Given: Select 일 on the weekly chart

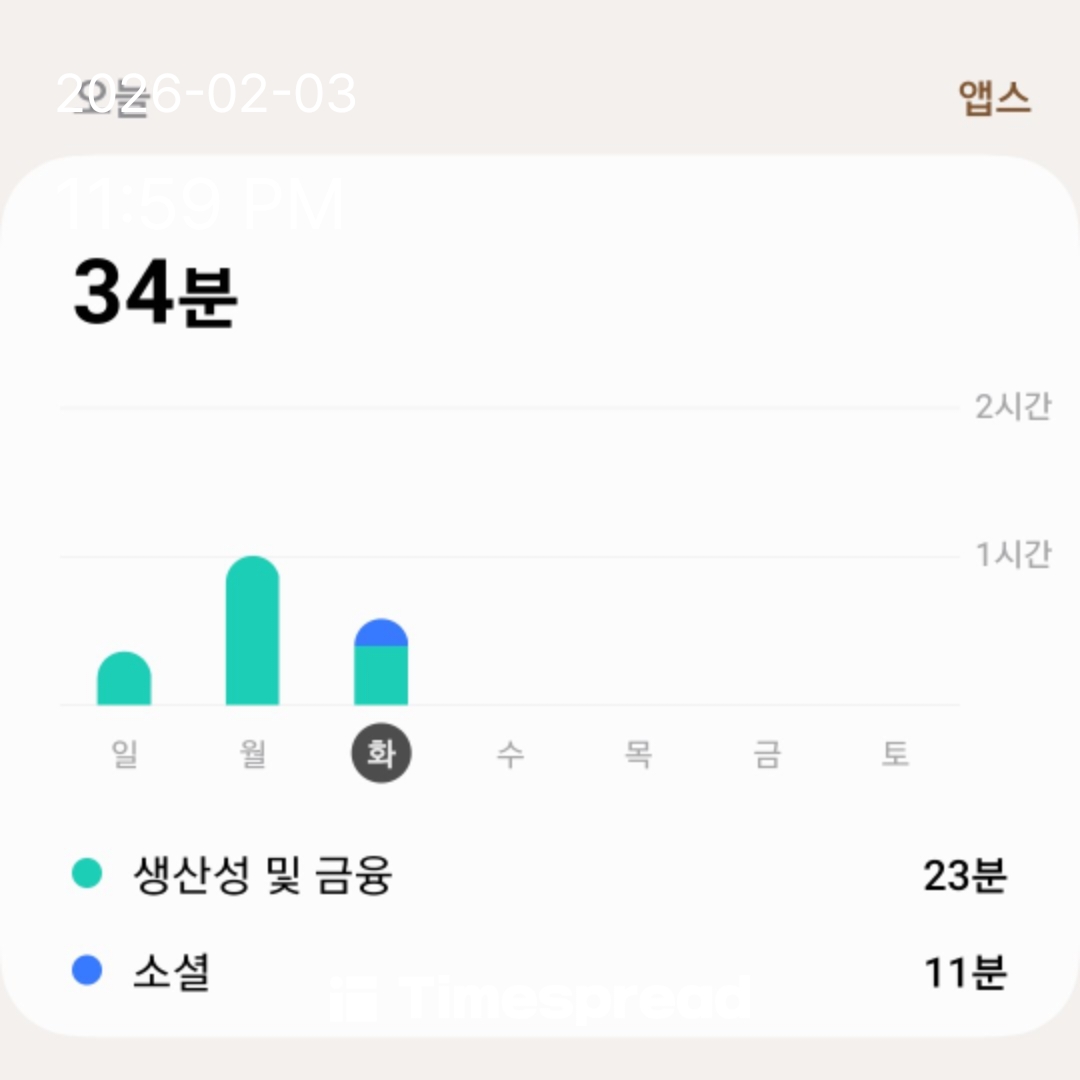Looking at the screenshot, I should click(x=124, y=753).
